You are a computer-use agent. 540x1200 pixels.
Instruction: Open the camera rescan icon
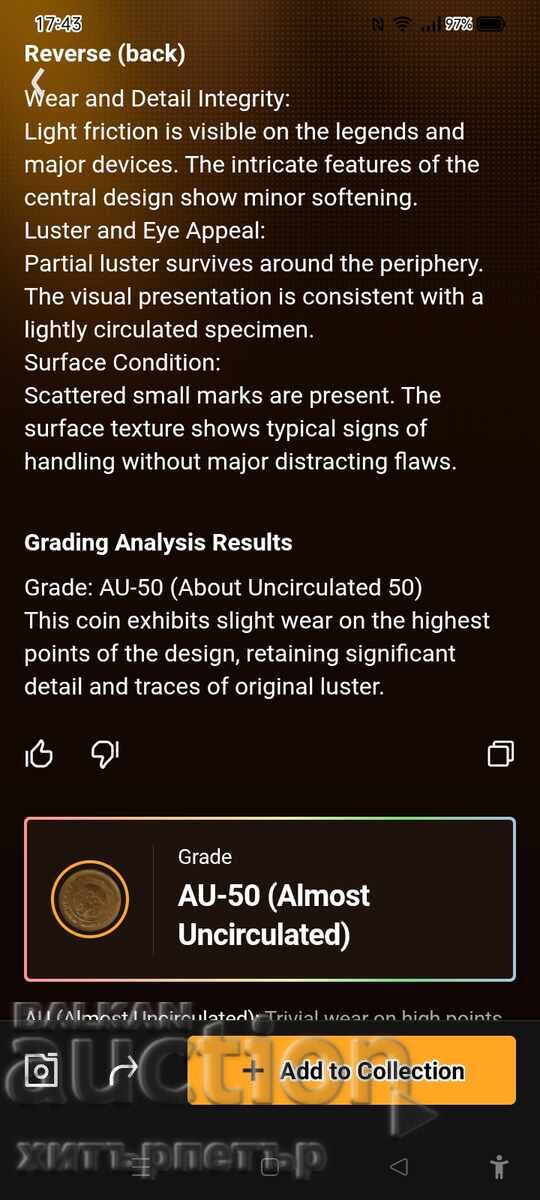[x=41, y=1071]
